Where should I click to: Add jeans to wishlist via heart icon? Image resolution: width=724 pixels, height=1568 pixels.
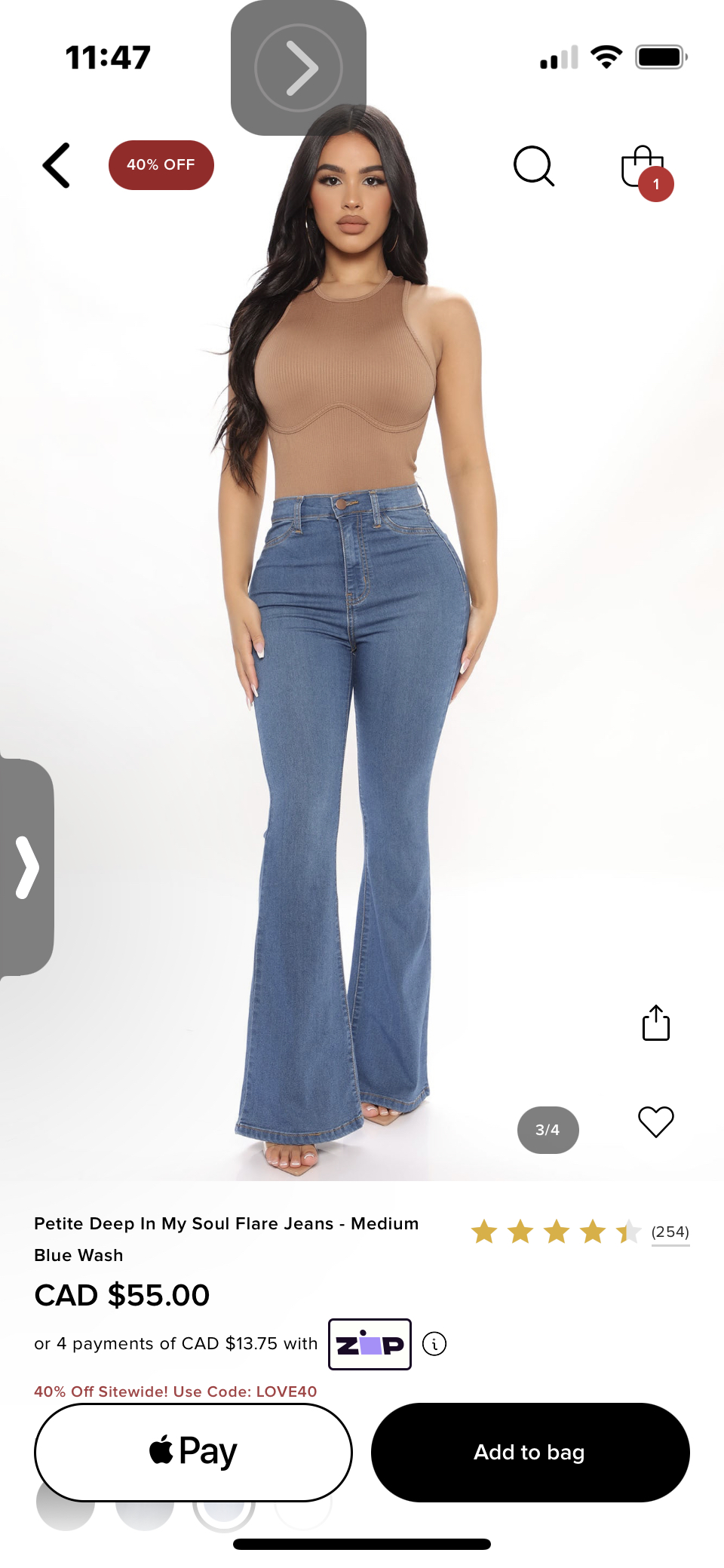[x=655, y=1122]
